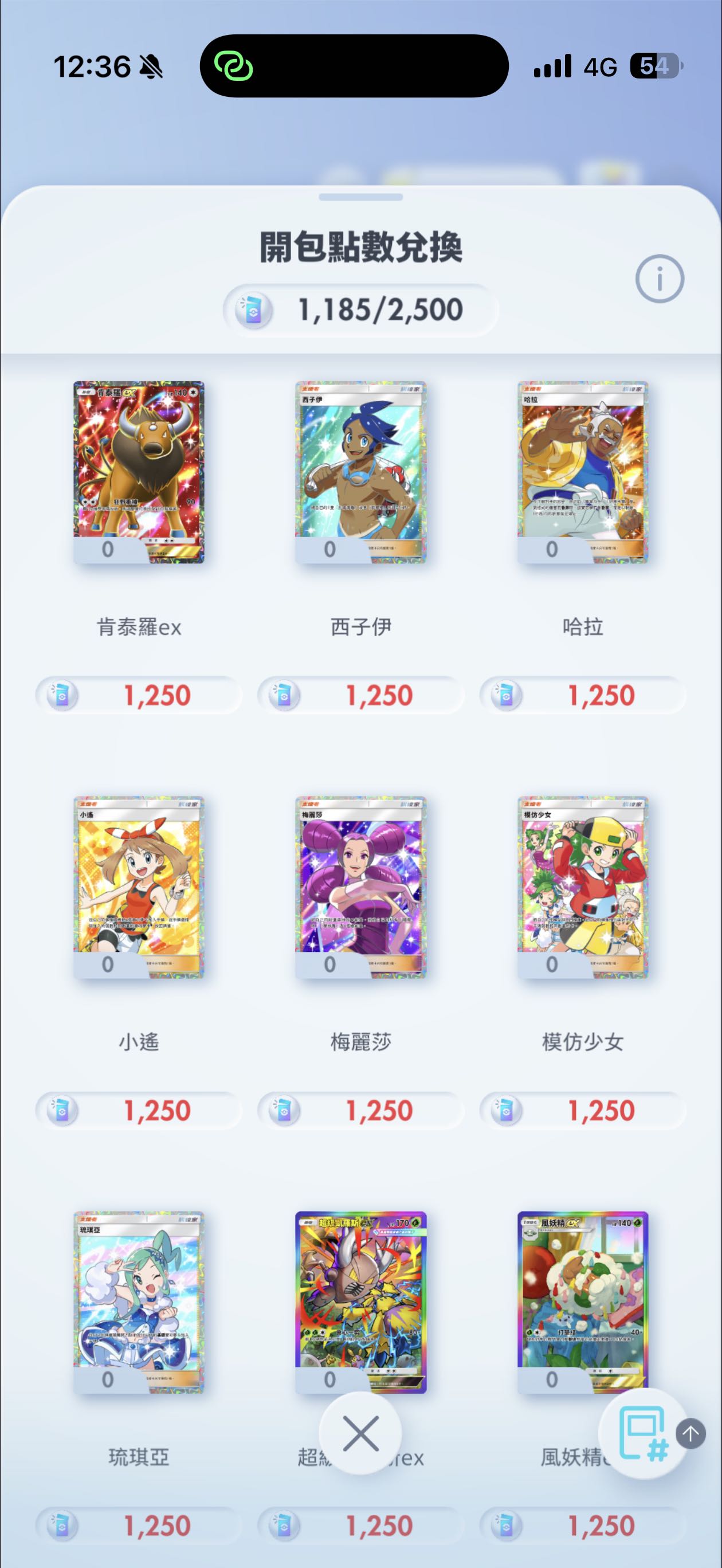Close the pack point exchange sheet
The height and width of the screenshot is (1568, 722).
pos(360,1433)
